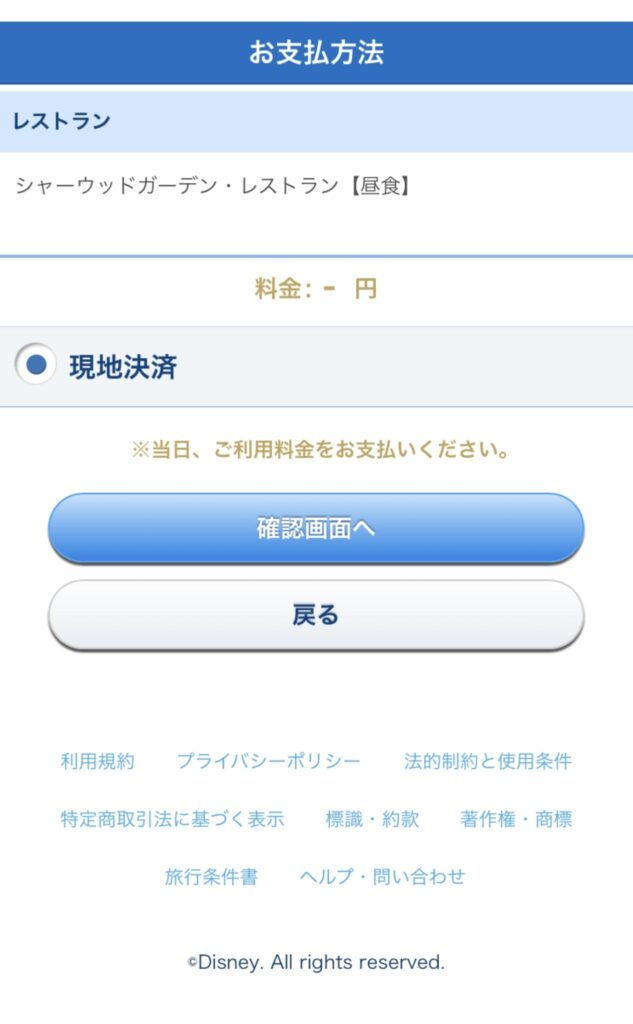Viewport: 633px width, 1024px height.
Task: View 著作権・商標 information
Action: pyautogui.click(x=516, y=819)
